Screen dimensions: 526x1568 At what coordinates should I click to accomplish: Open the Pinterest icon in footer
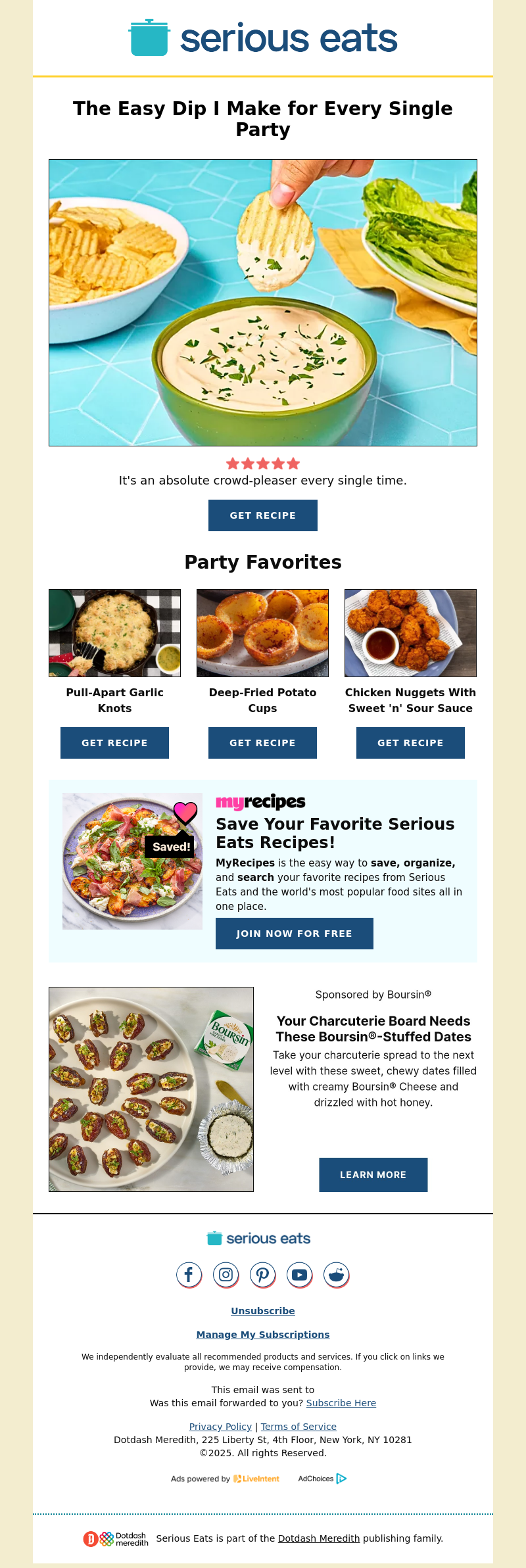(262, 1275)
